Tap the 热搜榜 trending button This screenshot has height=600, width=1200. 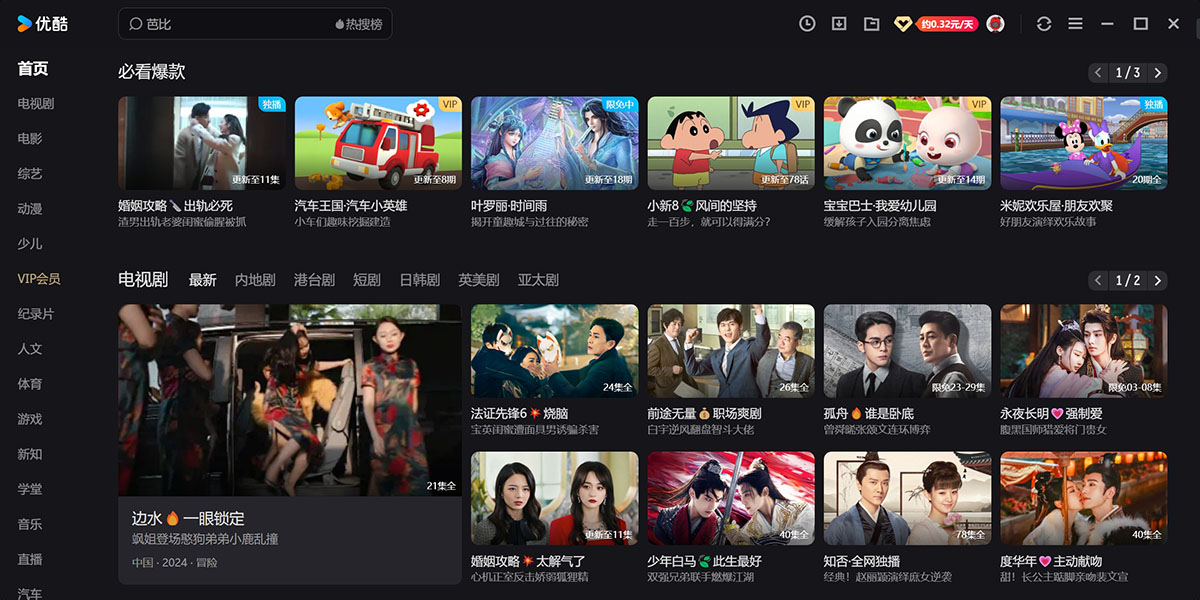(x=358, y=24)
